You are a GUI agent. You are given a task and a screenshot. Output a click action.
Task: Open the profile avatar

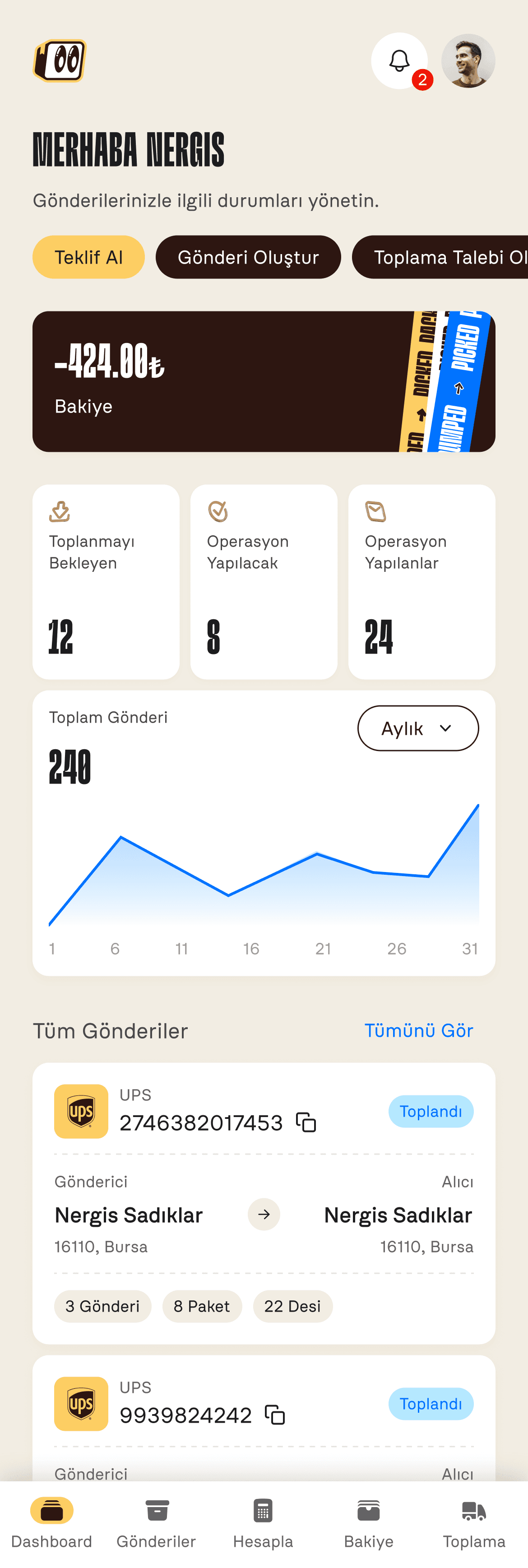pos(468,61)
